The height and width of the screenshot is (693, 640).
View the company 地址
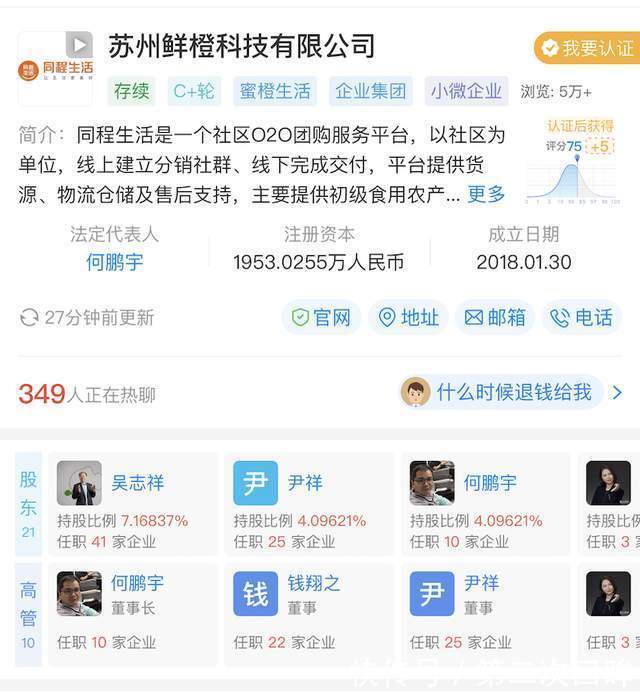[408, 318]
